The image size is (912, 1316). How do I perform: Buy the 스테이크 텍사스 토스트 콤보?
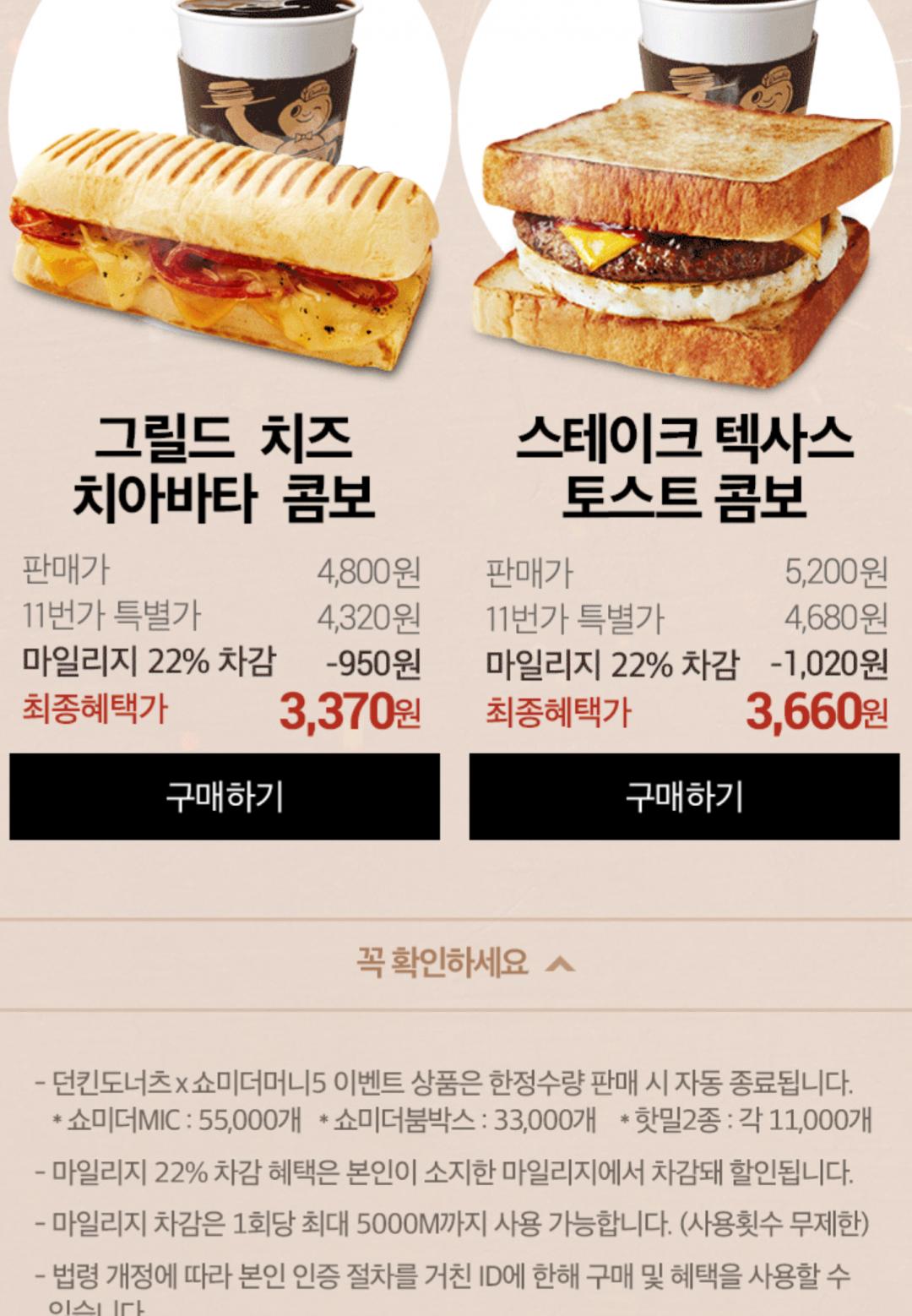coord(684,797)
